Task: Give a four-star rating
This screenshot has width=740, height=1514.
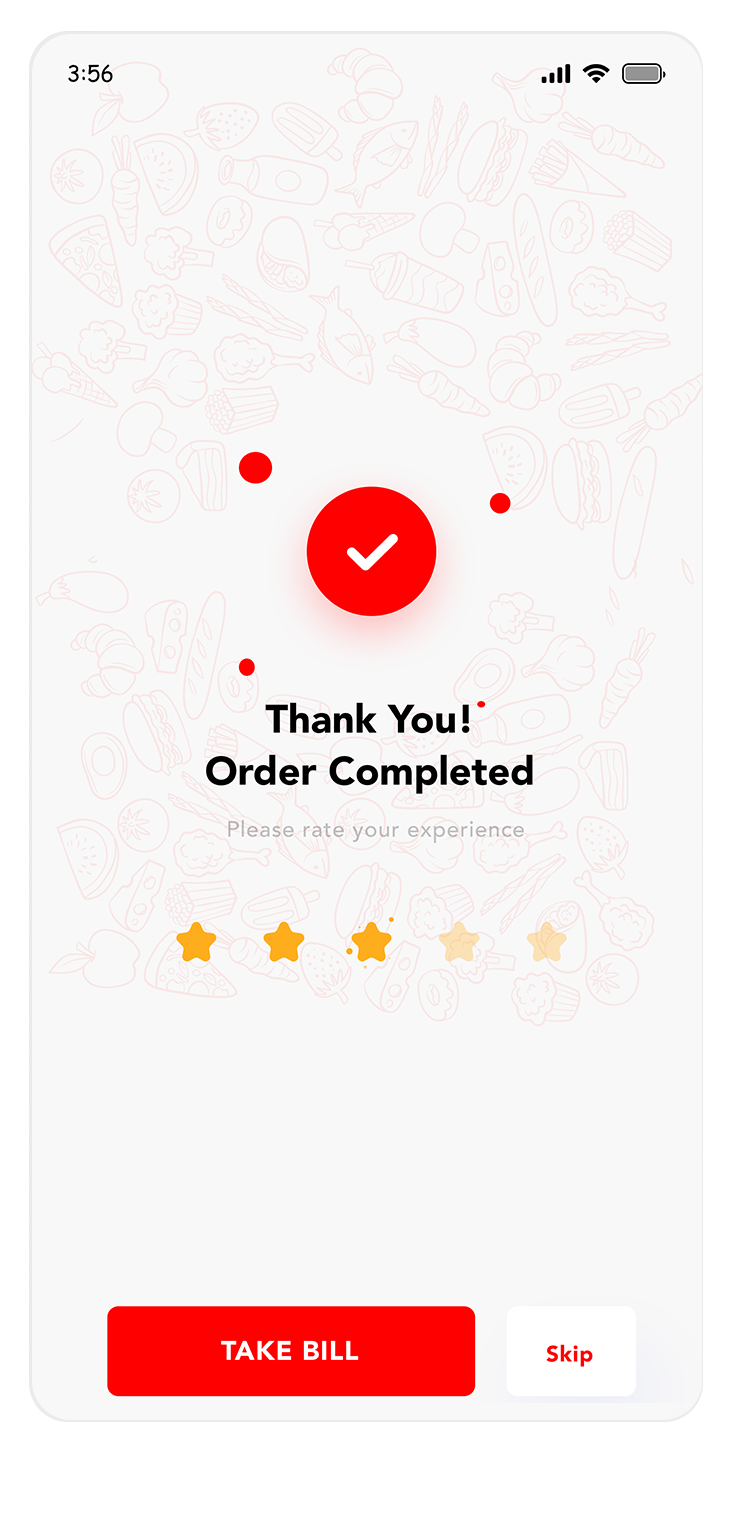Action: (459, 943)
